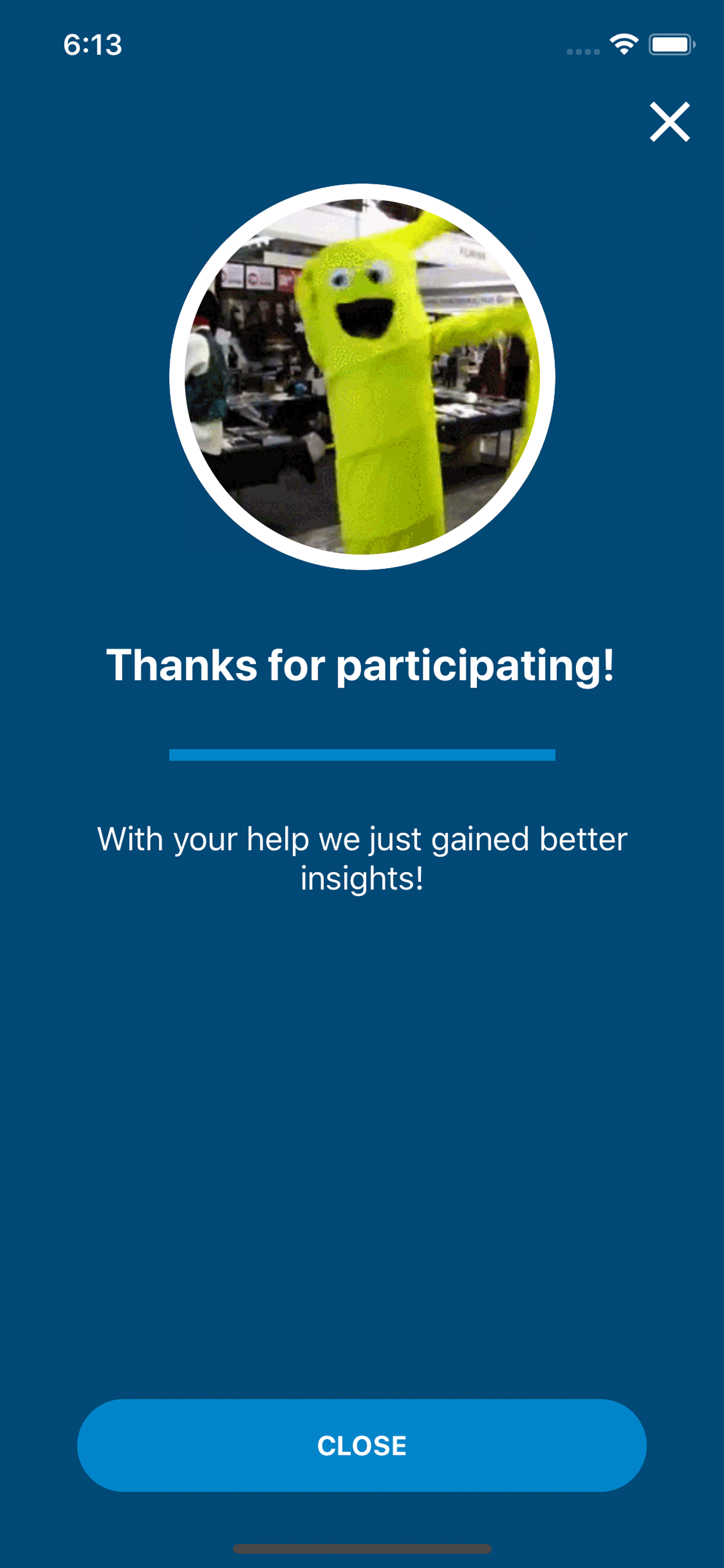This screenshot has width=724, height=1568.
Task: Tap the CLOSE button
Action: tap(362, 1445)
